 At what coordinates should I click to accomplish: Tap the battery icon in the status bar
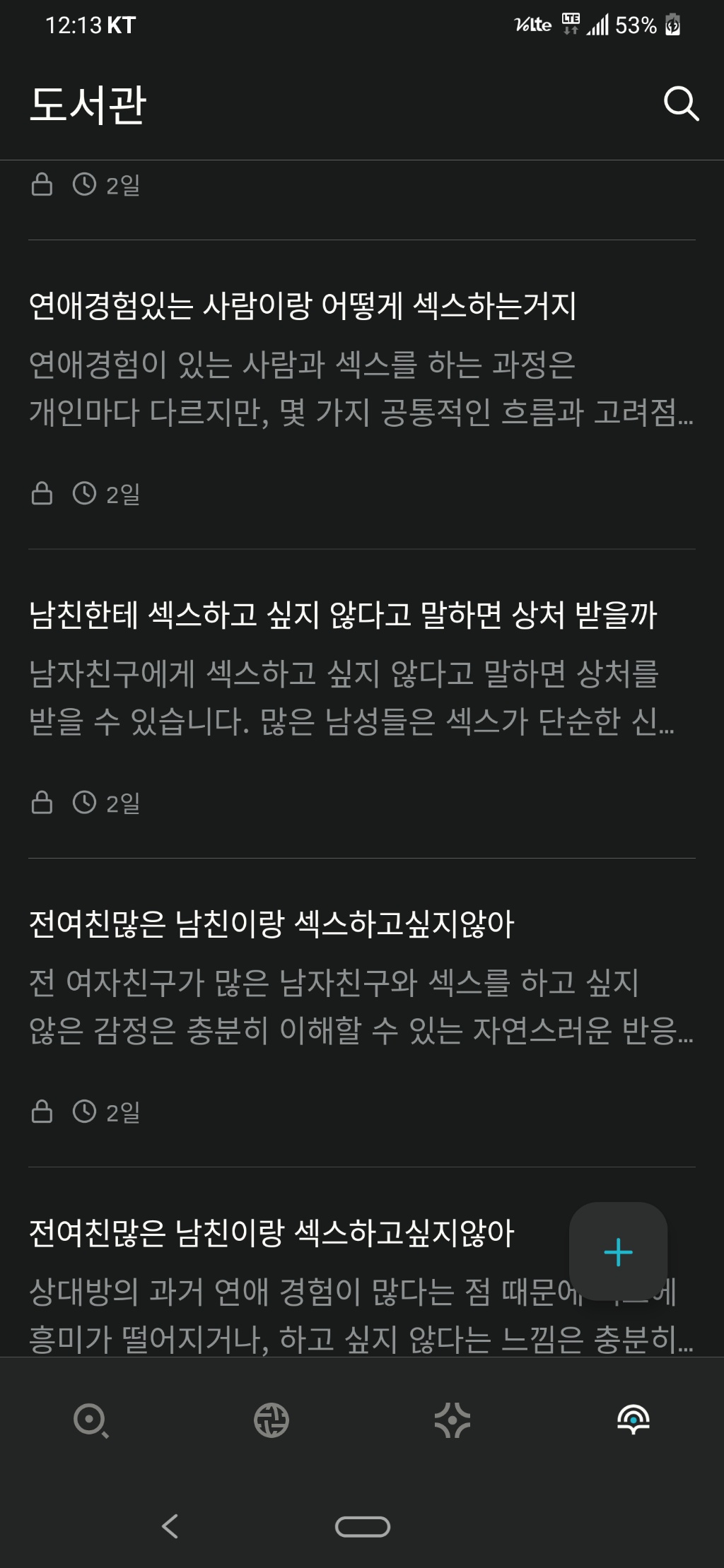pos(672,23)
